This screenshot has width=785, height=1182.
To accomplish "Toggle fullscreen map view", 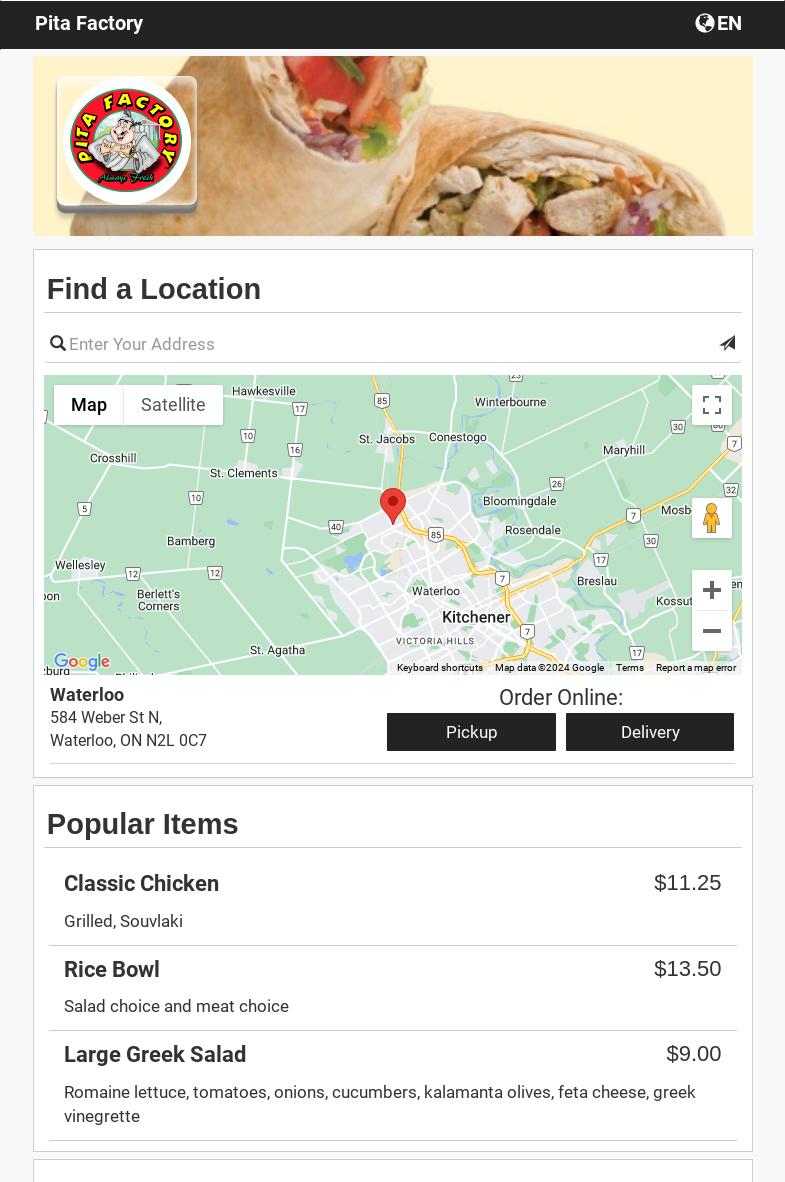I will 711,405.
